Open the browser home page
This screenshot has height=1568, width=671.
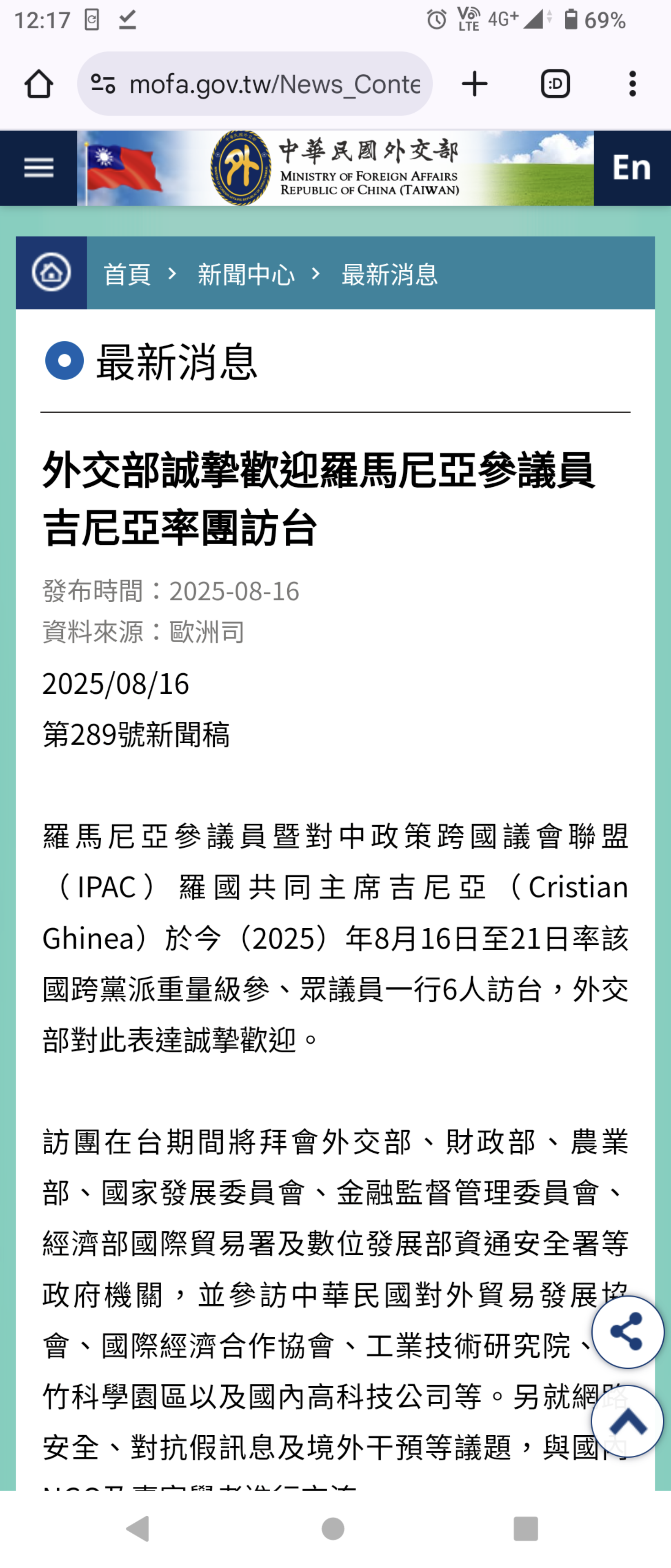coord(38,84)
